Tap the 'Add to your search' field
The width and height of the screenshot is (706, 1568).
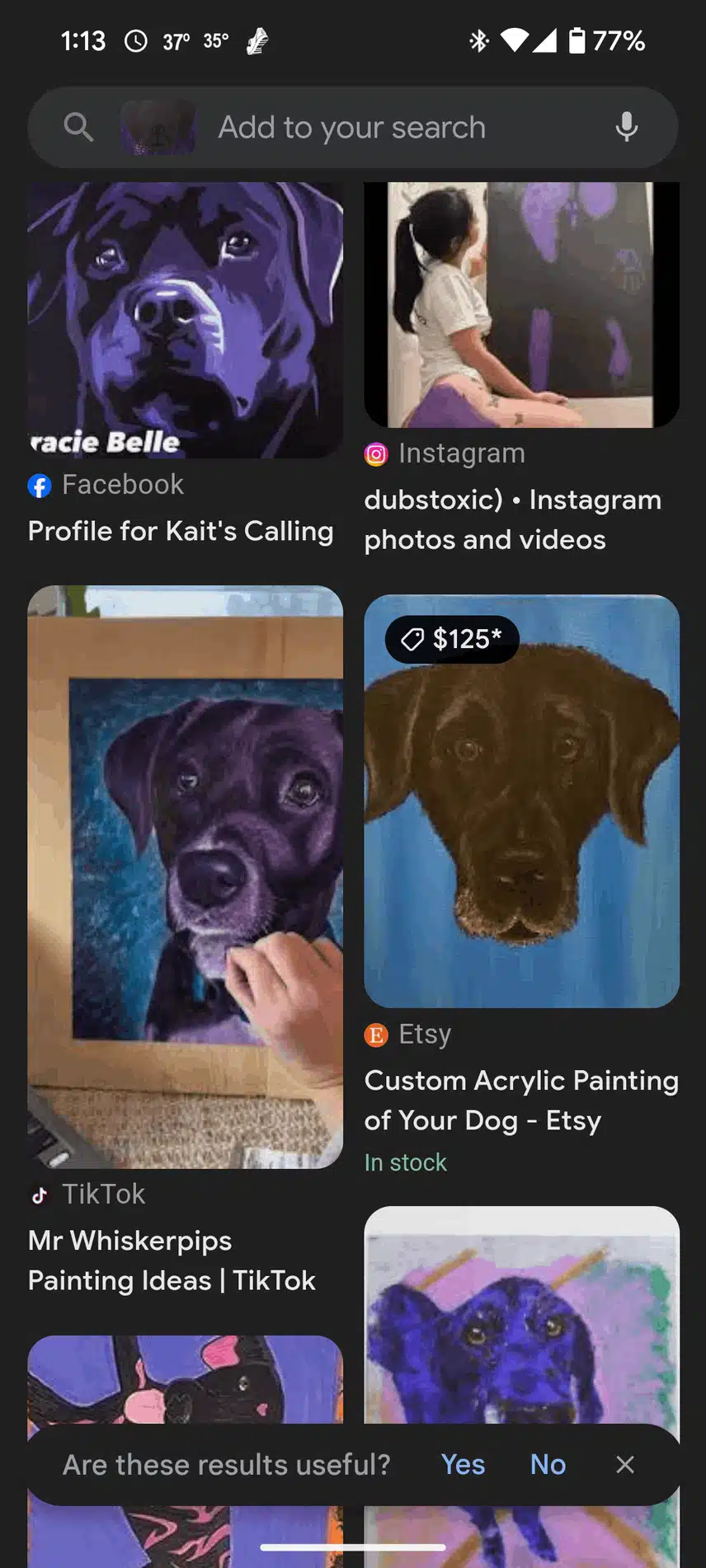tap(351, 128)
